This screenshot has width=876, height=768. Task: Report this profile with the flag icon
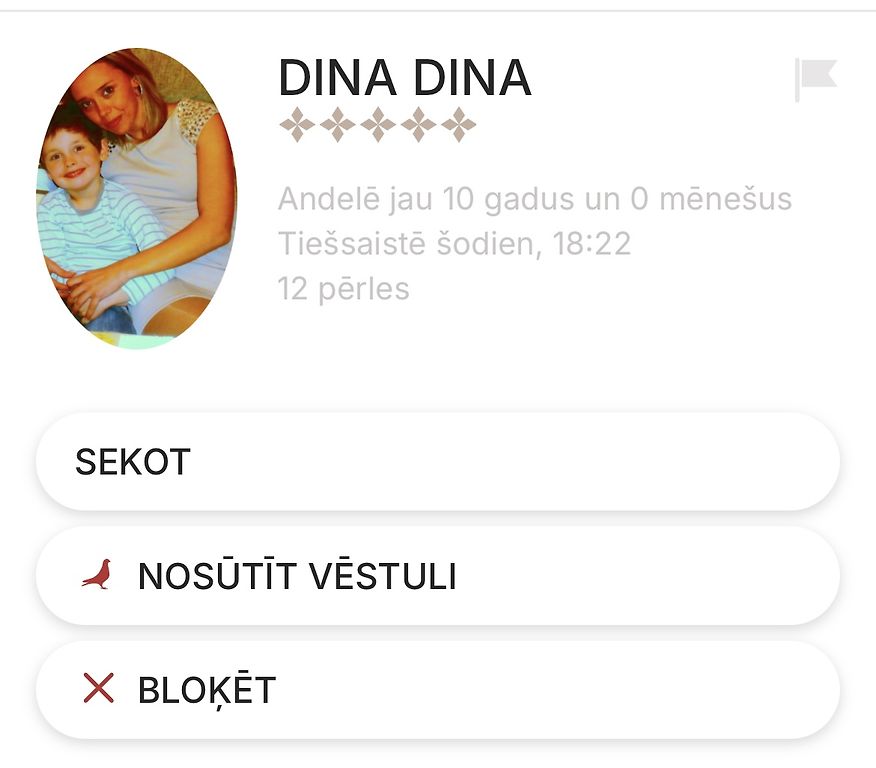click(815, 79)
